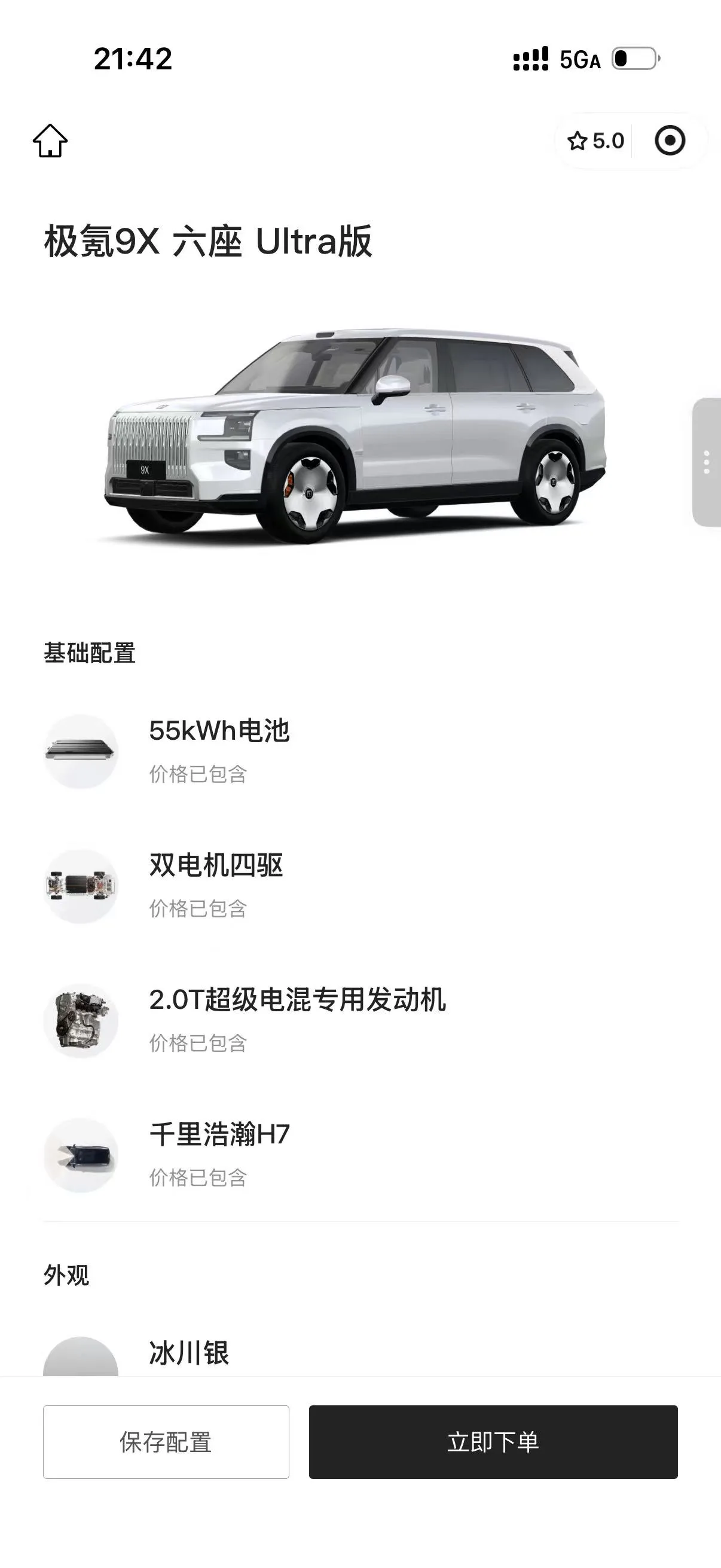Close the mini program via circle icon
This screenshot has width=721, height=1568.
(x=670, y=141)
